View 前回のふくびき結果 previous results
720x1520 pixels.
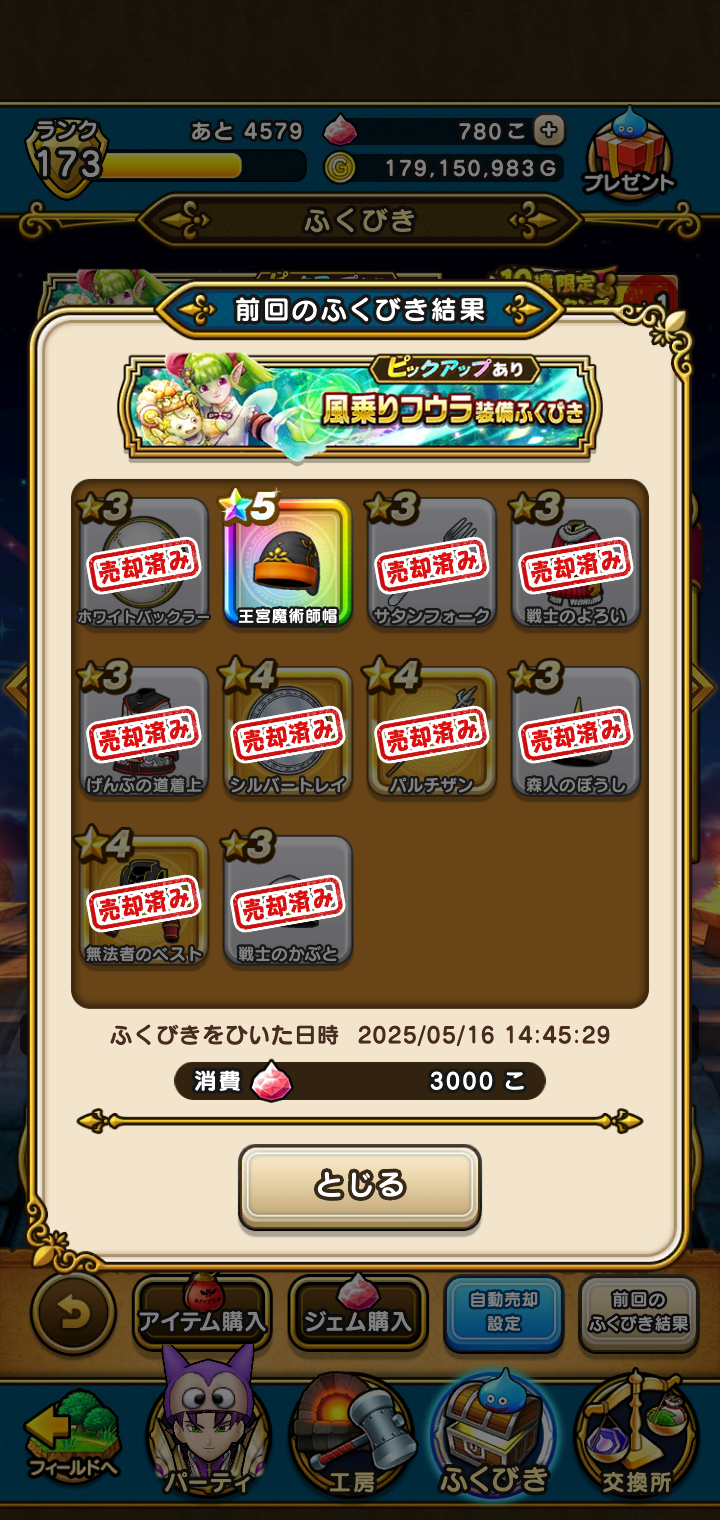tap(638, 1315)
